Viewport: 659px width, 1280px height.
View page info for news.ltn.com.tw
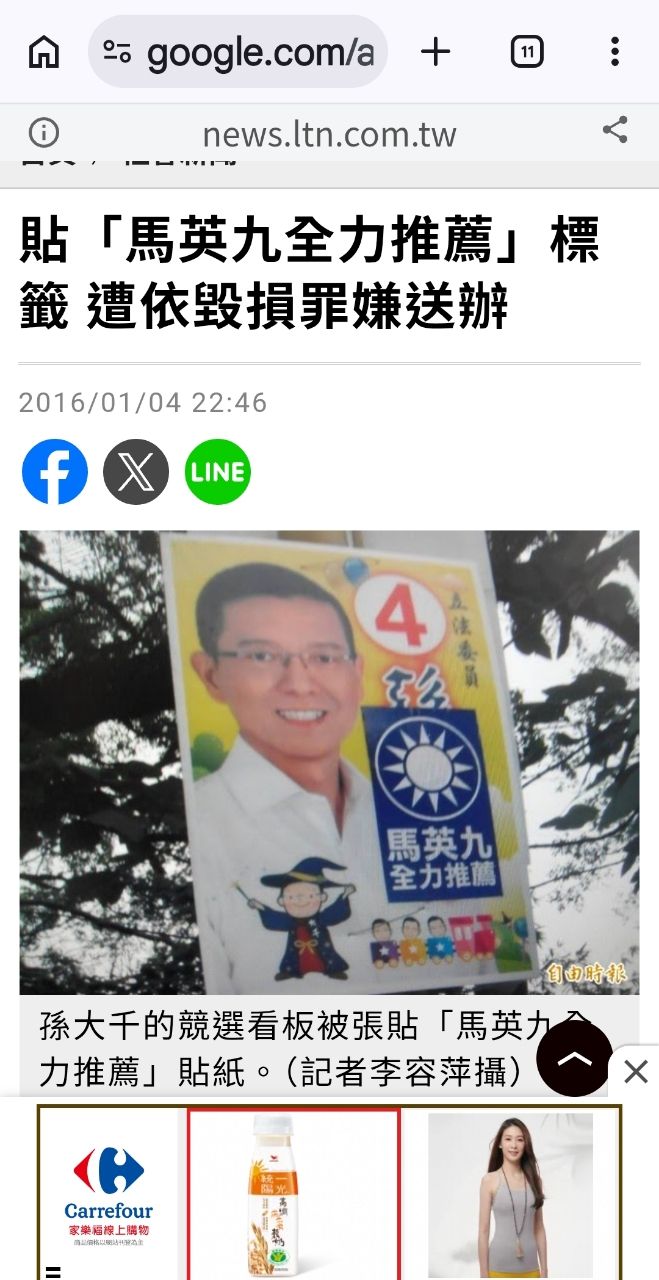point(43,132)
